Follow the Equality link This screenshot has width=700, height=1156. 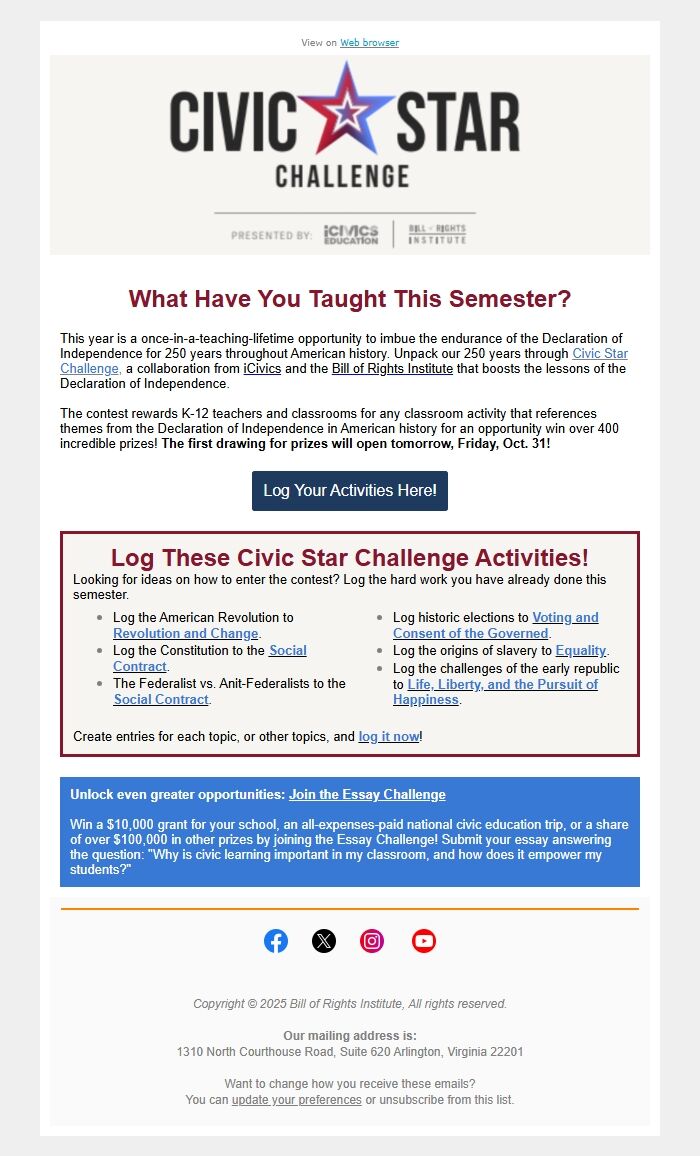point(581,650)
